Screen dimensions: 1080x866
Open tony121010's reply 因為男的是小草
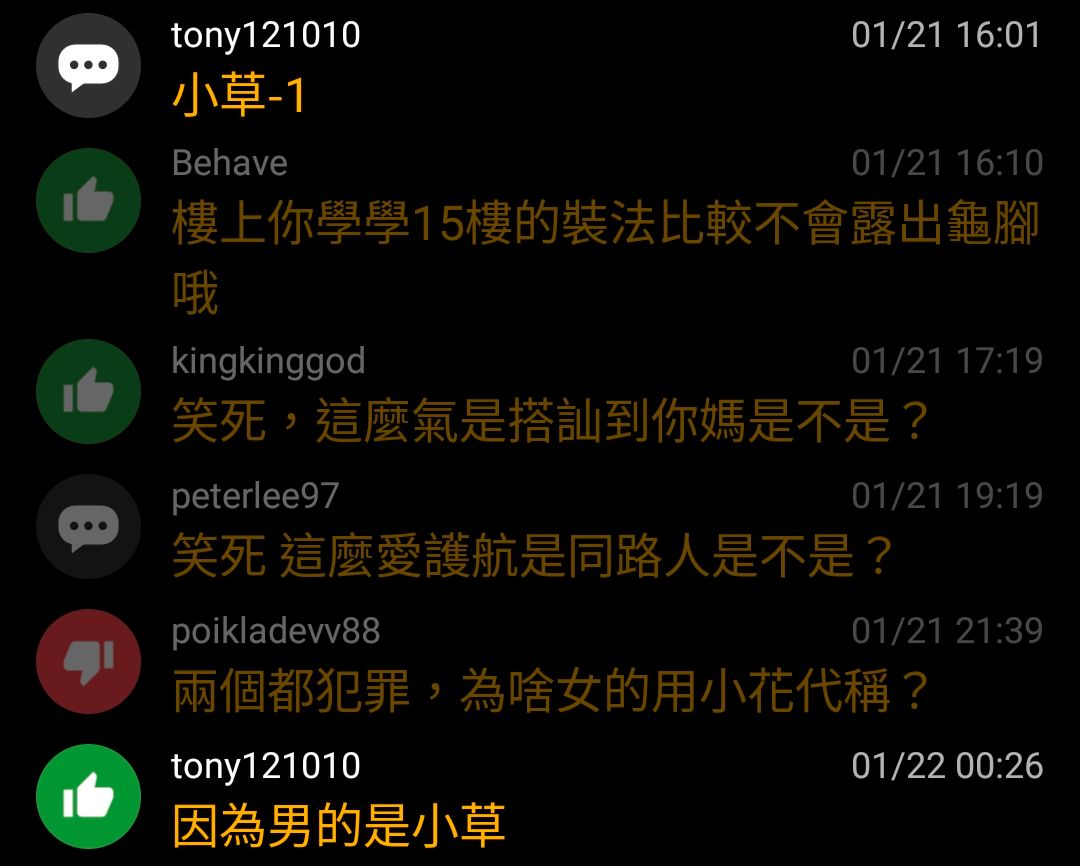(339, 826)
